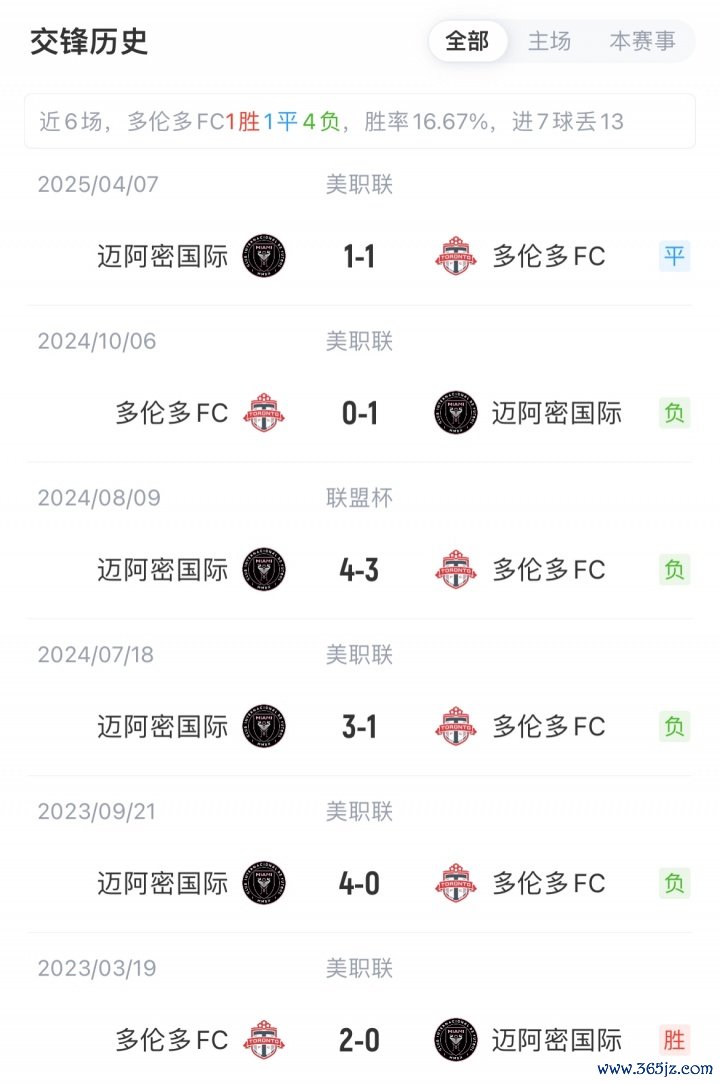Image resolution: width=720 pixels, height=1084 pixels.
Task: Open the 2023/03/19 match ending 2-0
Action: point(359,1040)
